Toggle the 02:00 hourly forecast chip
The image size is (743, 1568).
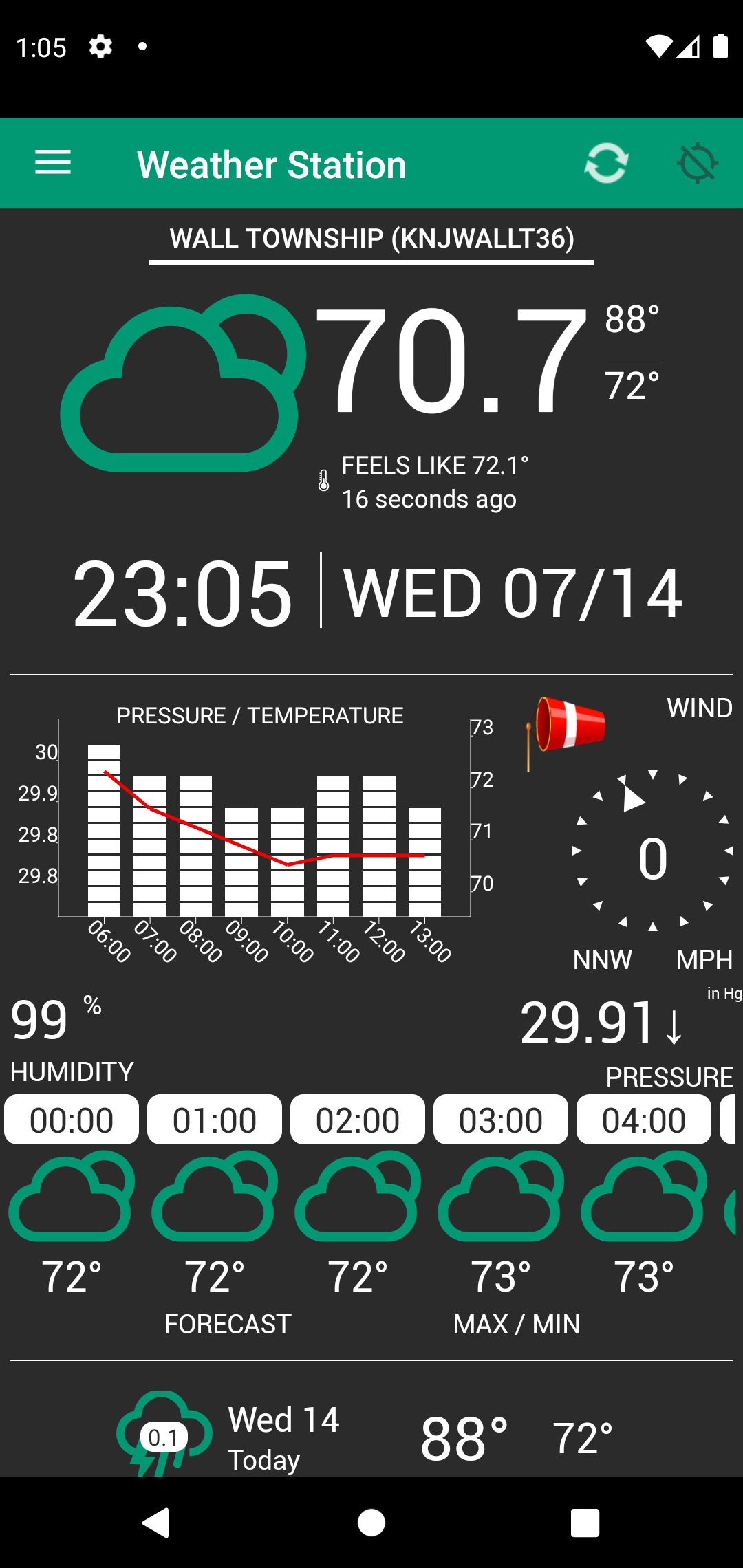(x=357, y=1119)
